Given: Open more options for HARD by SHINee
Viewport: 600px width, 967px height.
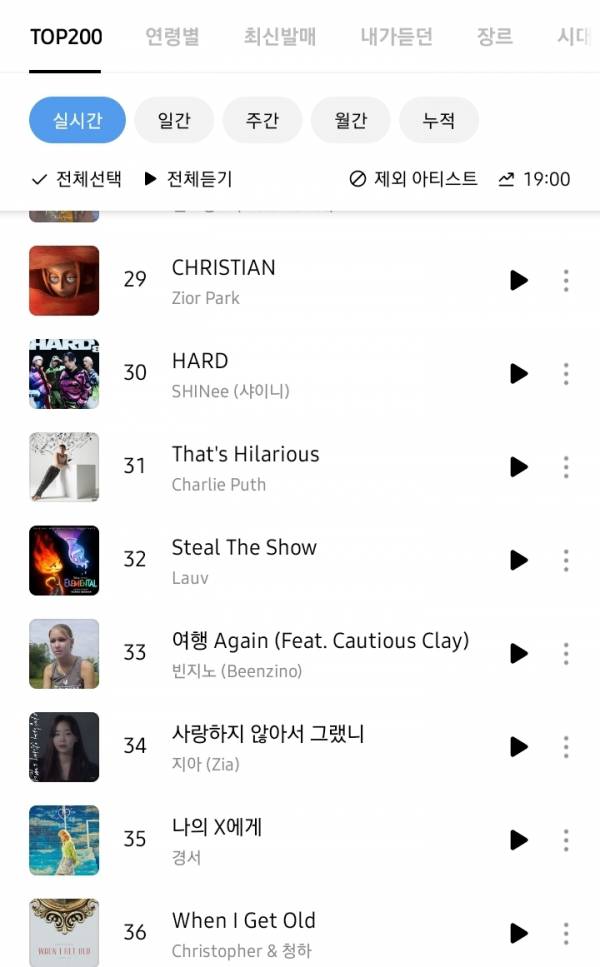Looking at the screenshot, I should pos(566,374).
